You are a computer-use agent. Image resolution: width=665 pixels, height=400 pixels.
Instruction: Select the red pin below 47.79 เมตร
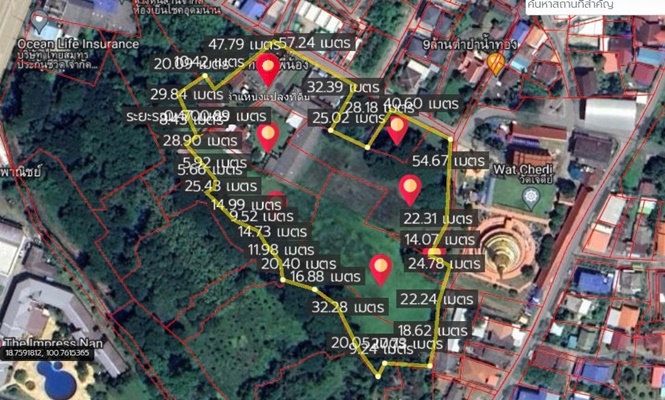[x=268, y=69]
